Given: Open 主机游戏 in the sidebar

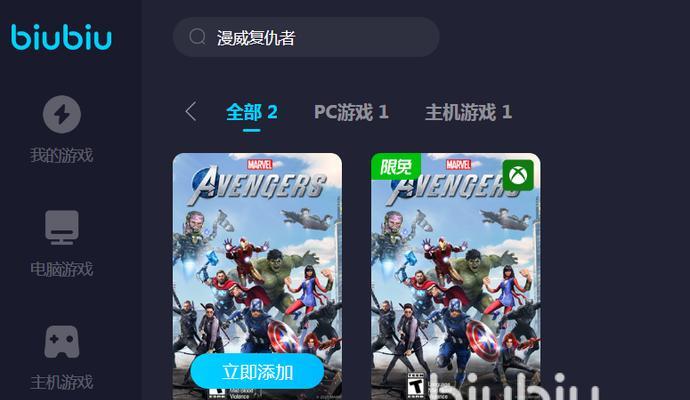Looking at the screenshot, I should tap(61, 356).
